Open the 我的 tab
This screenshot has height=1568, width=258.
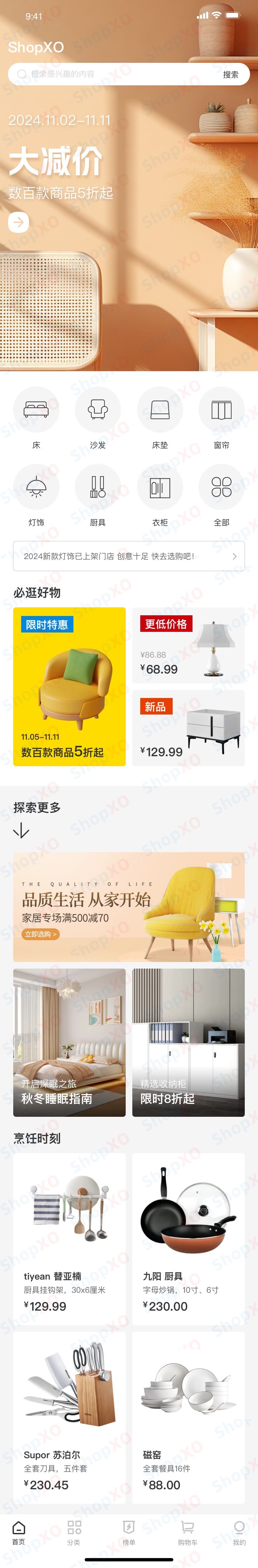point(239,1532)
